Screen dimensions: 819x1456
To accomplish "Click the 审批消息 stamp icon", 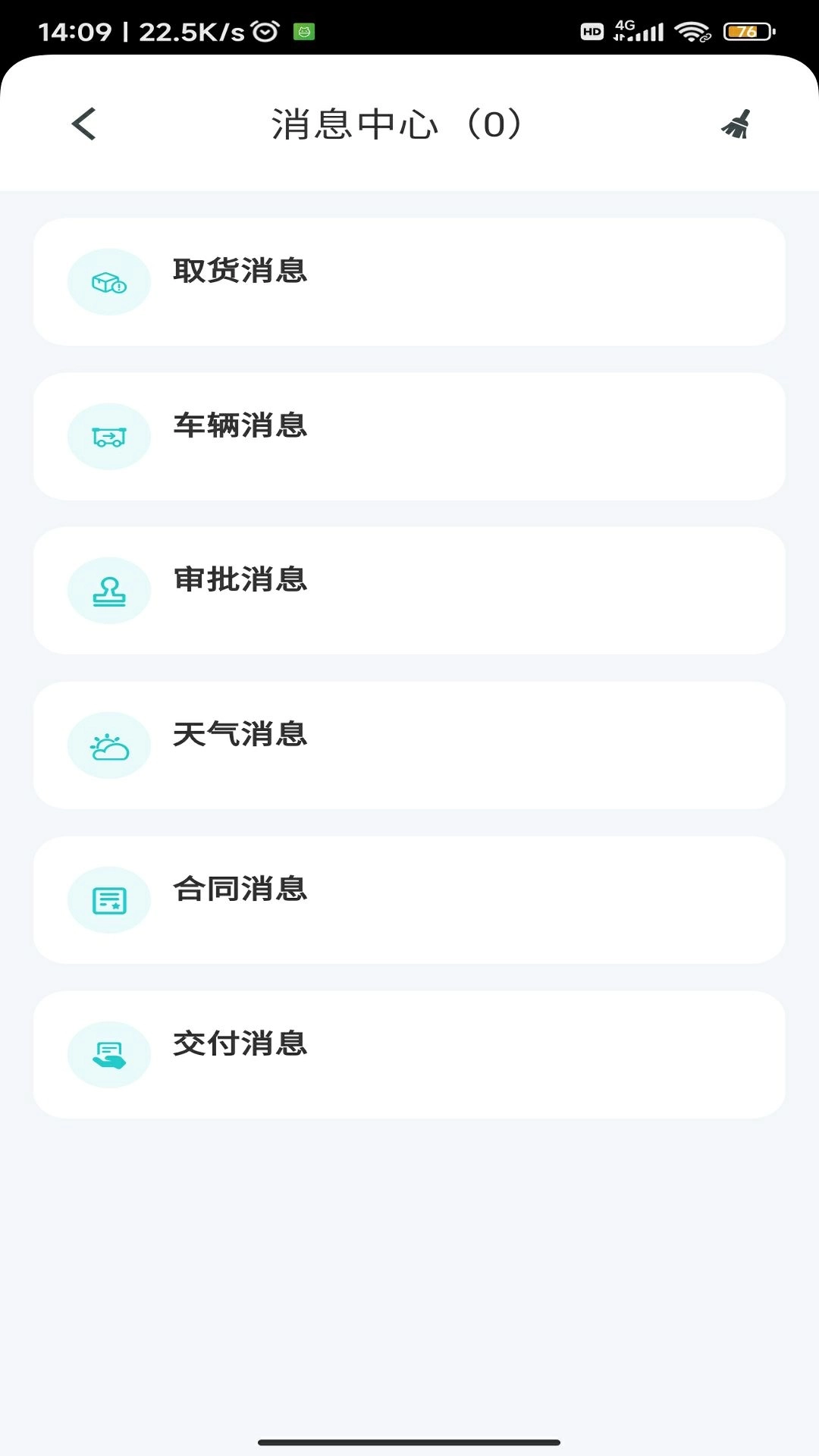I will coord(109,591).
